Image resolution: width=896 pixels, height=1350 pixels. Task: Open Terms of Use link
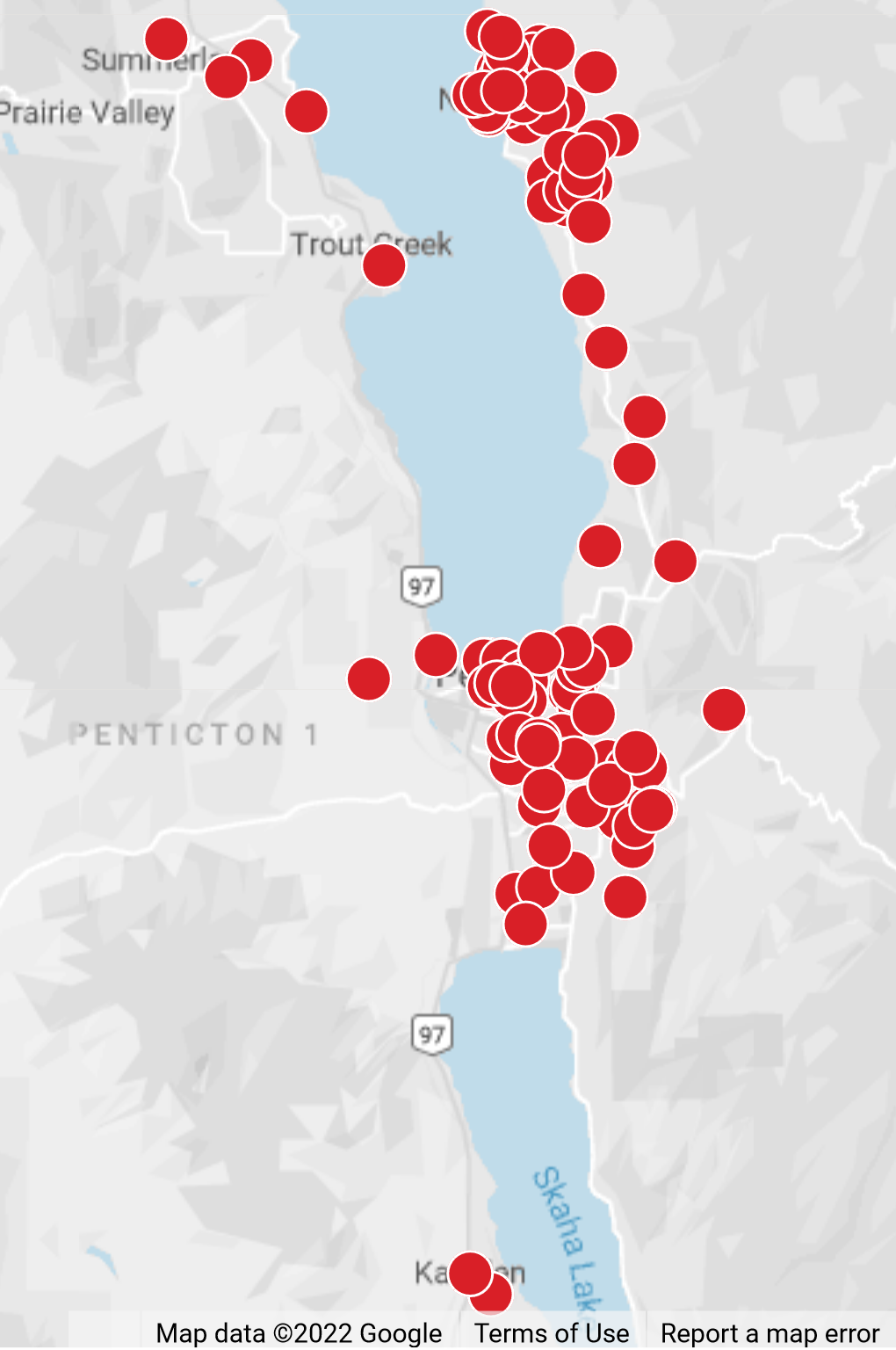[x=552, y=1332]
